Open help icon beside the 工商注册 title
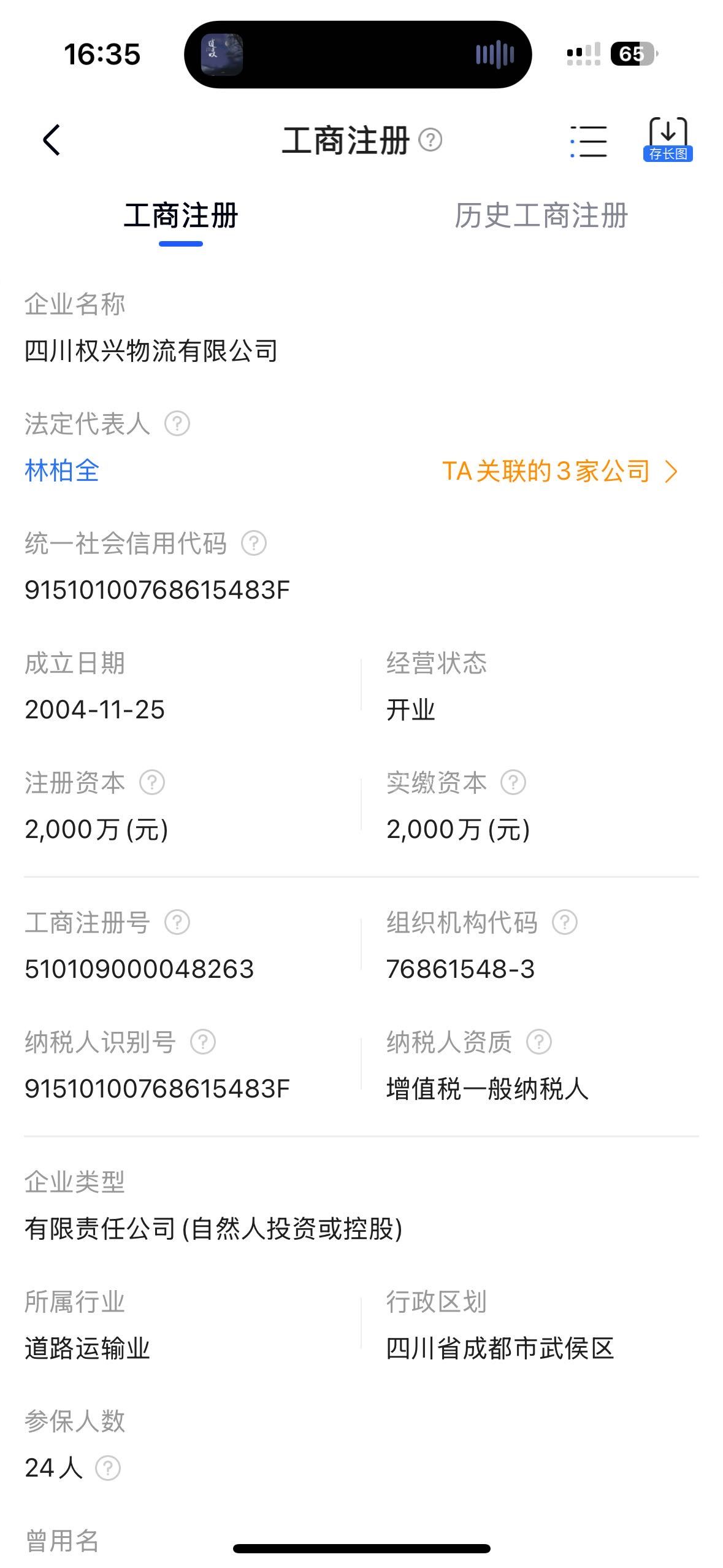 pos(430,140)
